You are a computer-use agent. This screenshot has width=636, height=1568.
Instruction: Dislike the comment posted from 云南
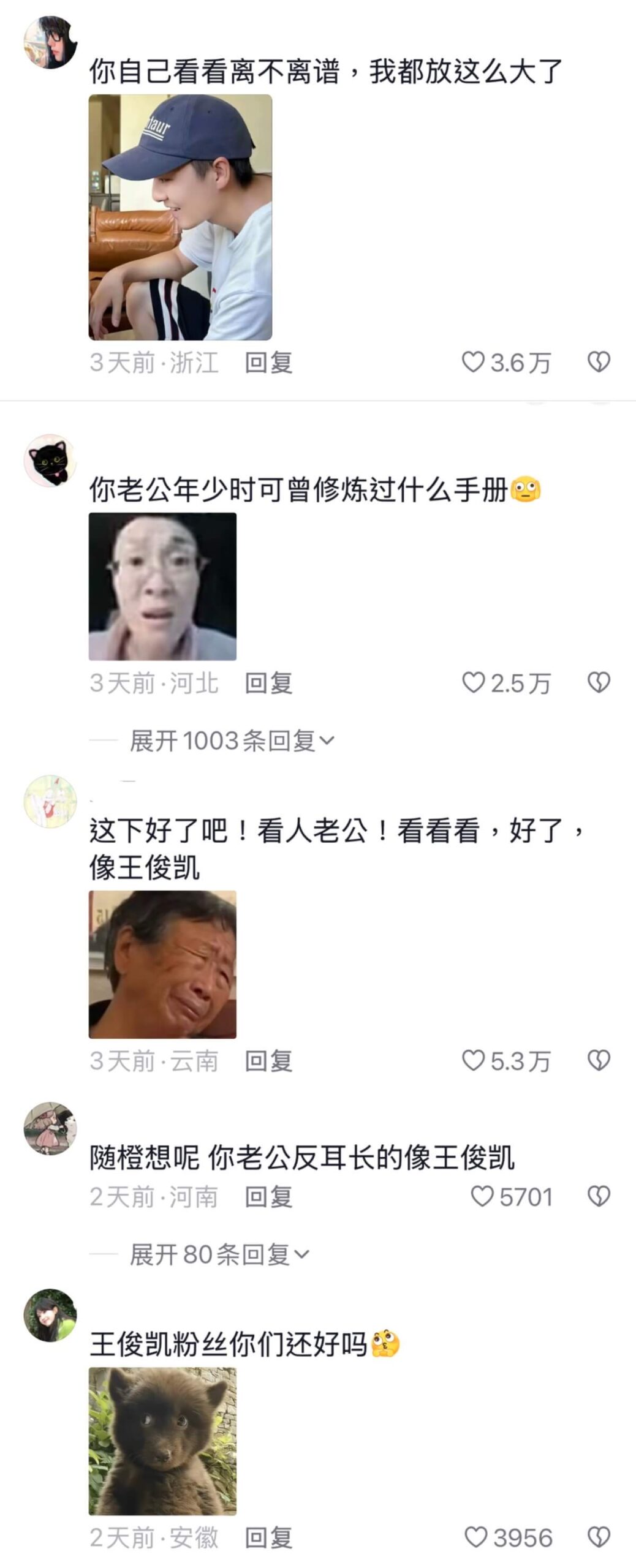click(x=599, y=1060)
